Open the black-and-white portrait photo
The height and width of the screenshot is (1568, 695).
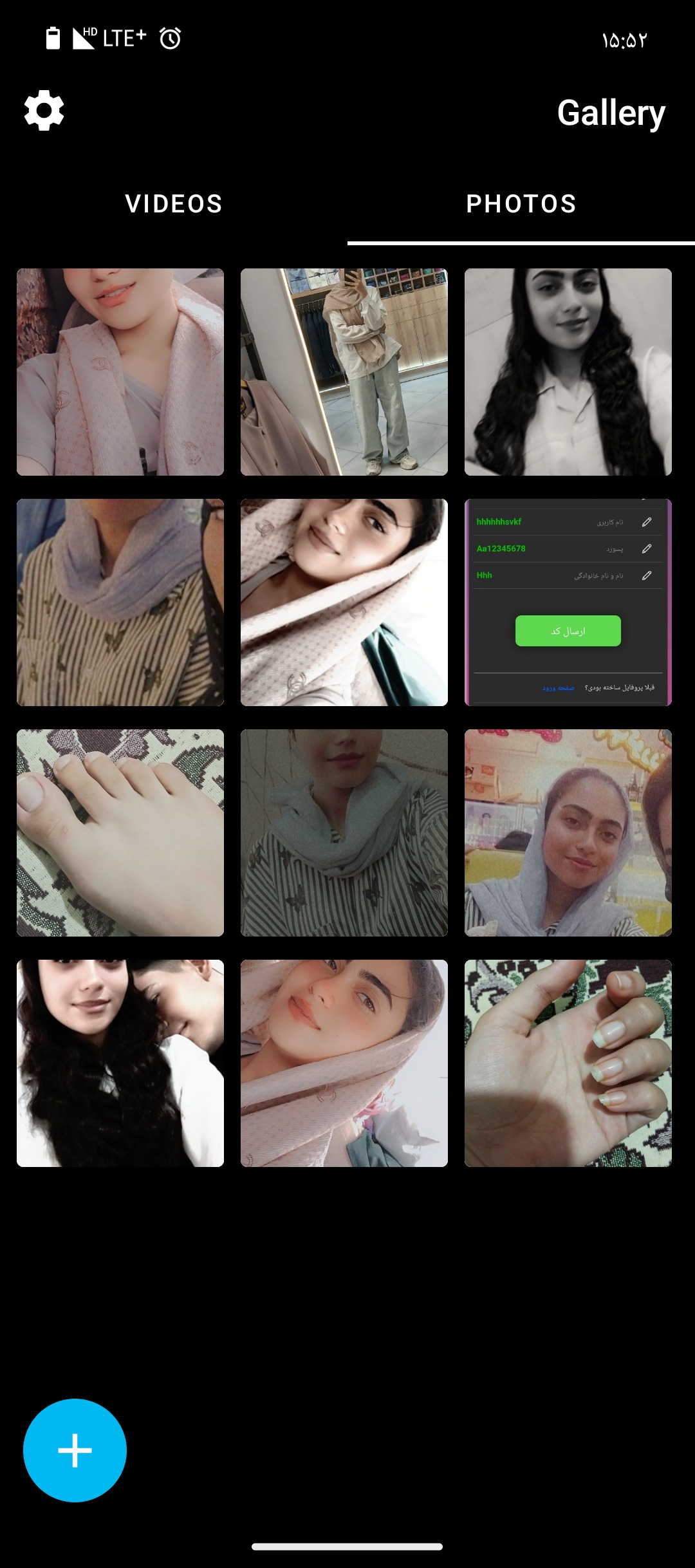point(568,372)
